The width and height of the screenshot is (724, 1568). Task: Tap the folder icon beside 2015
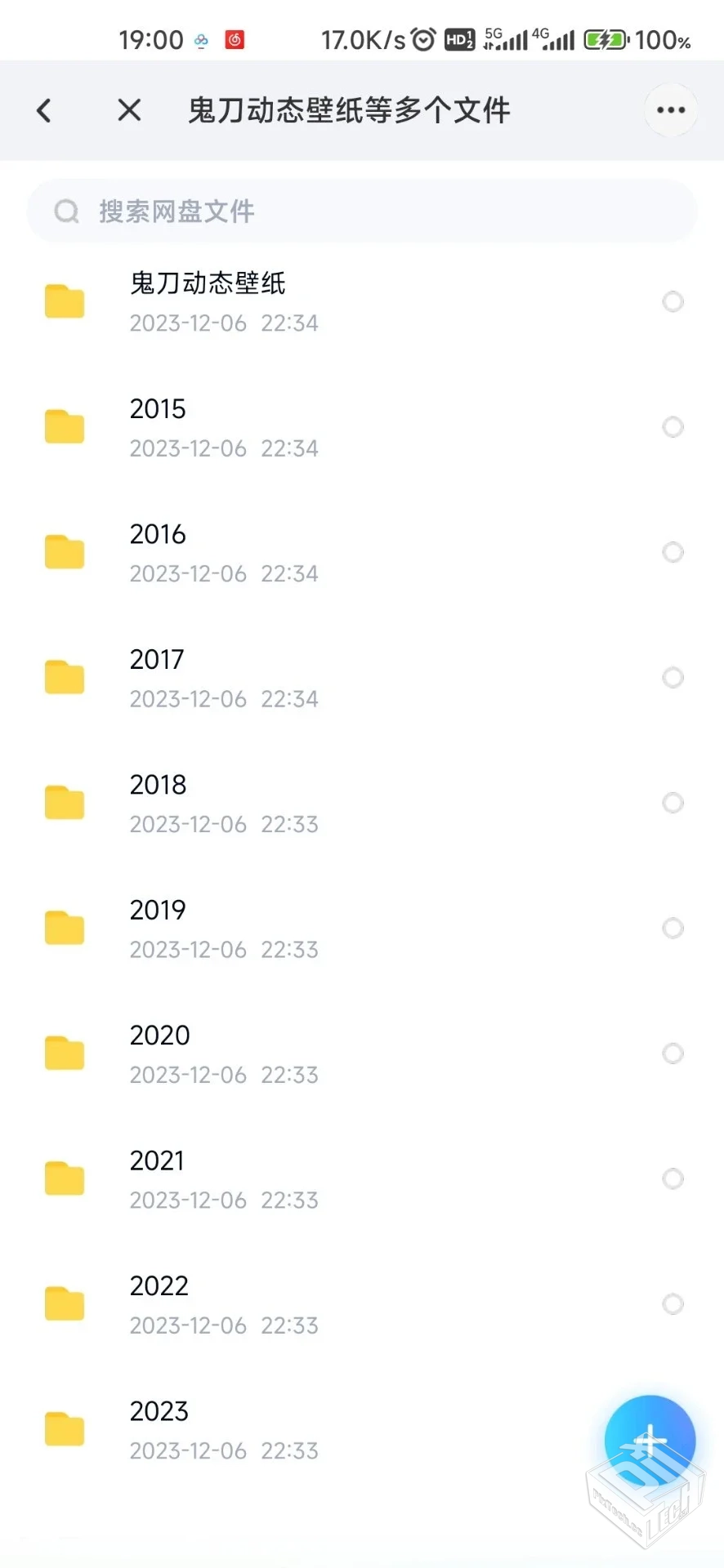click(65, 426)
